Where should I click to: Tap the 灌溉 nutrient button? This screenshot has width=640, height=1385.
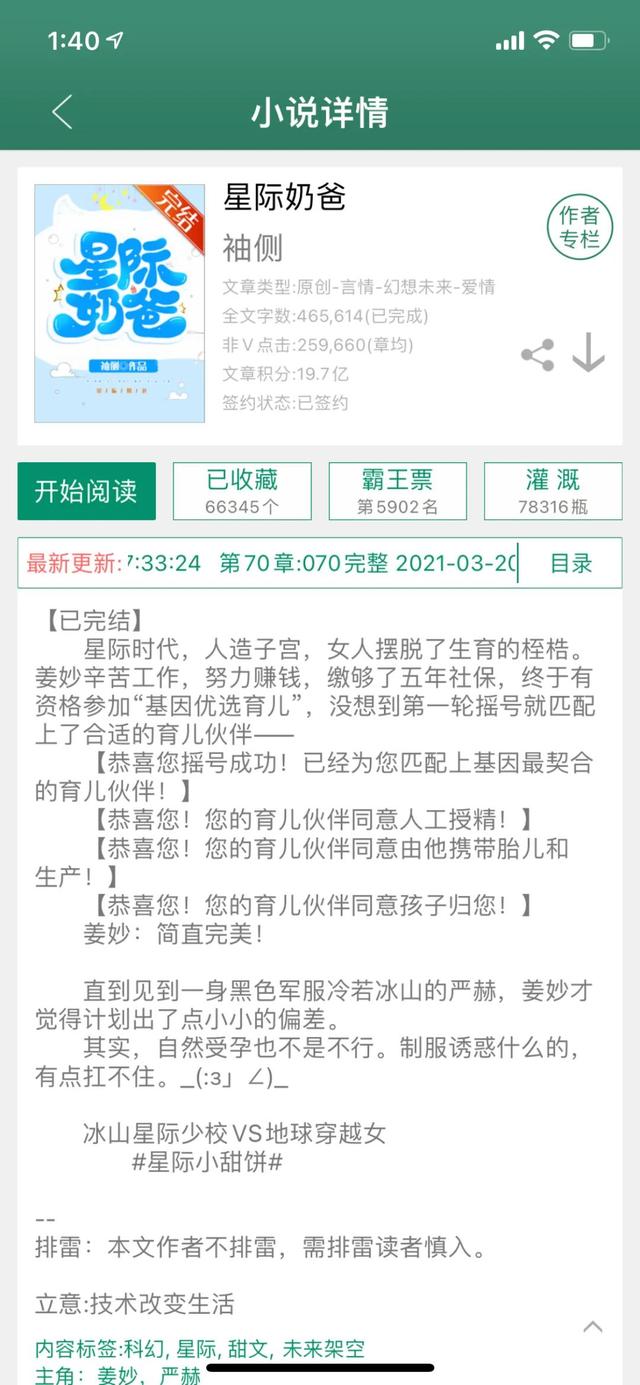pyautogui.click(x=552, y=491)
